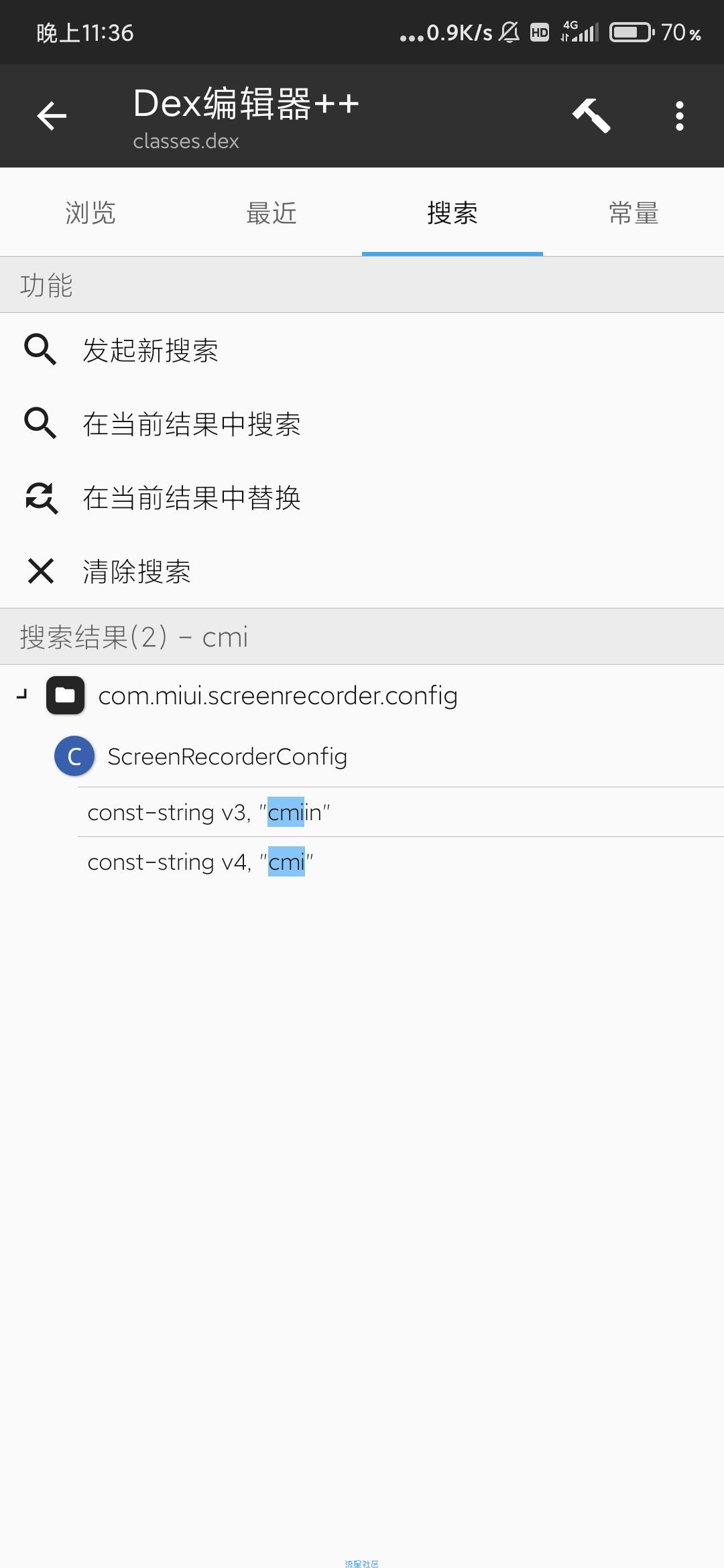Open the overflow menu

(679, 116)
